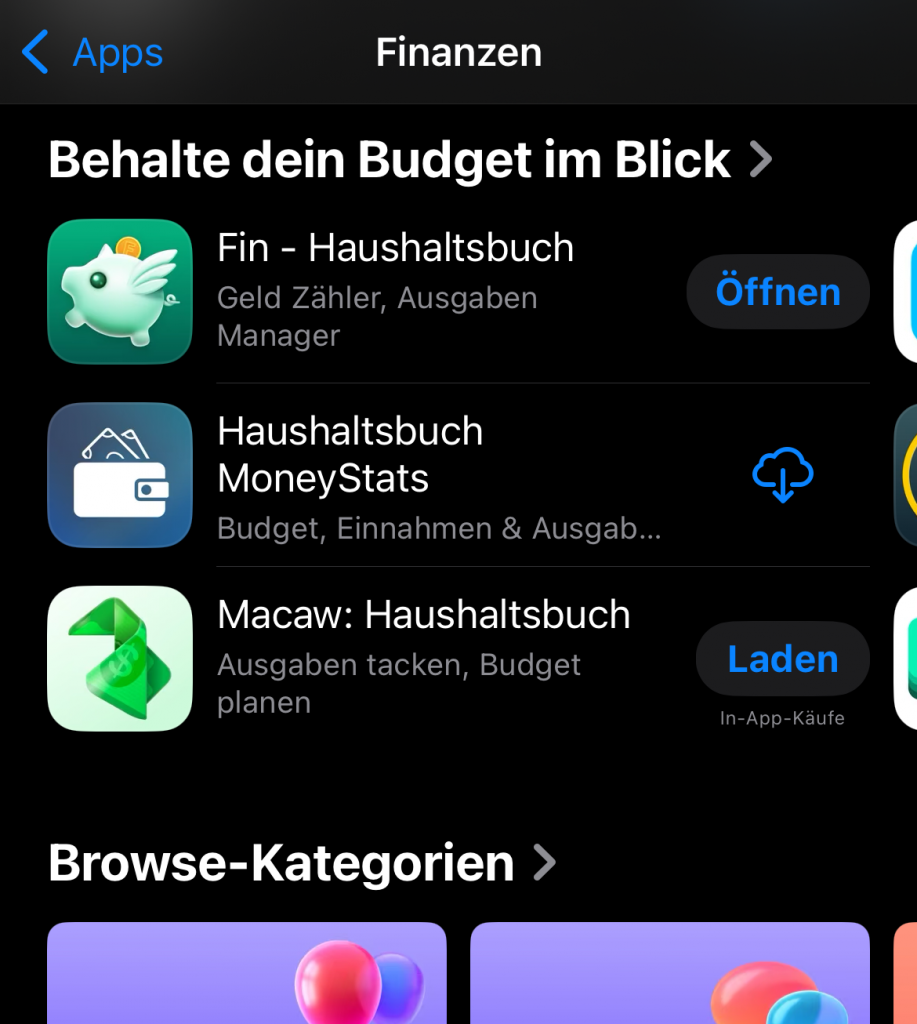Screen dimensions: 917x1024
Task: Go back to Apps
Action: tap(92, 53)
